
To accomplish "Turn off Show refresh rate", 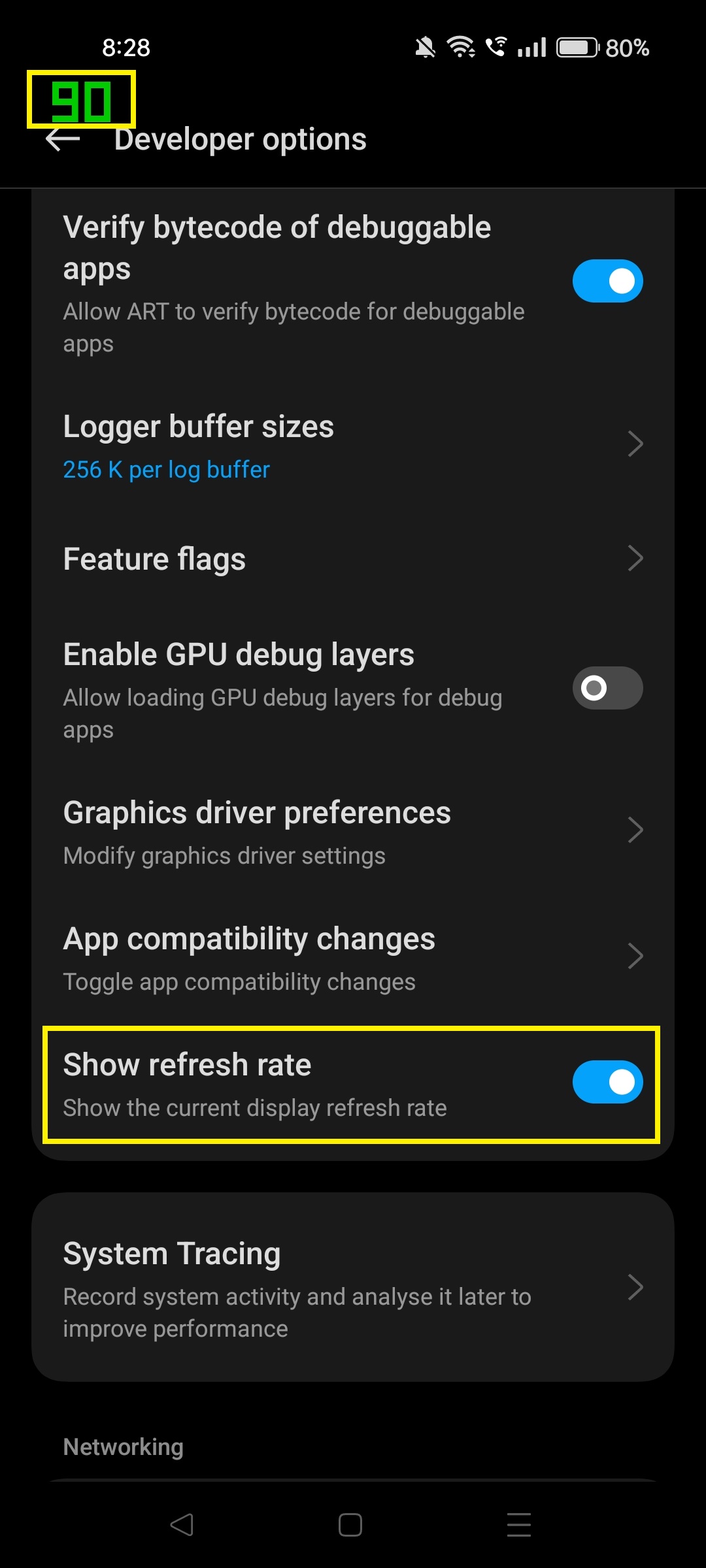I will (x=607, y=1082).
